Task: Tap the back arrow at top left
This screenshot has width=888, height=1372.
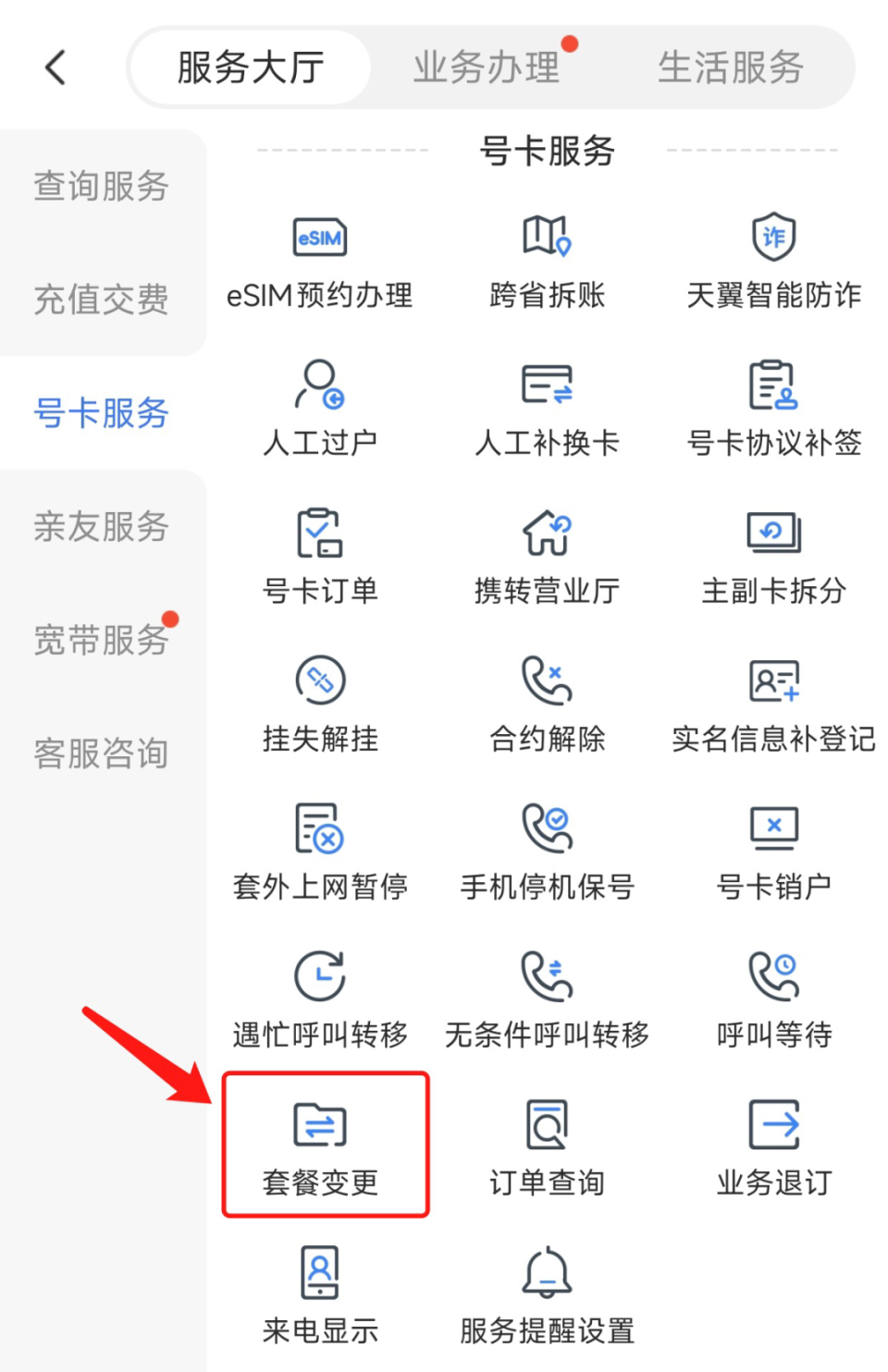Action: click(x=54, y=66)
